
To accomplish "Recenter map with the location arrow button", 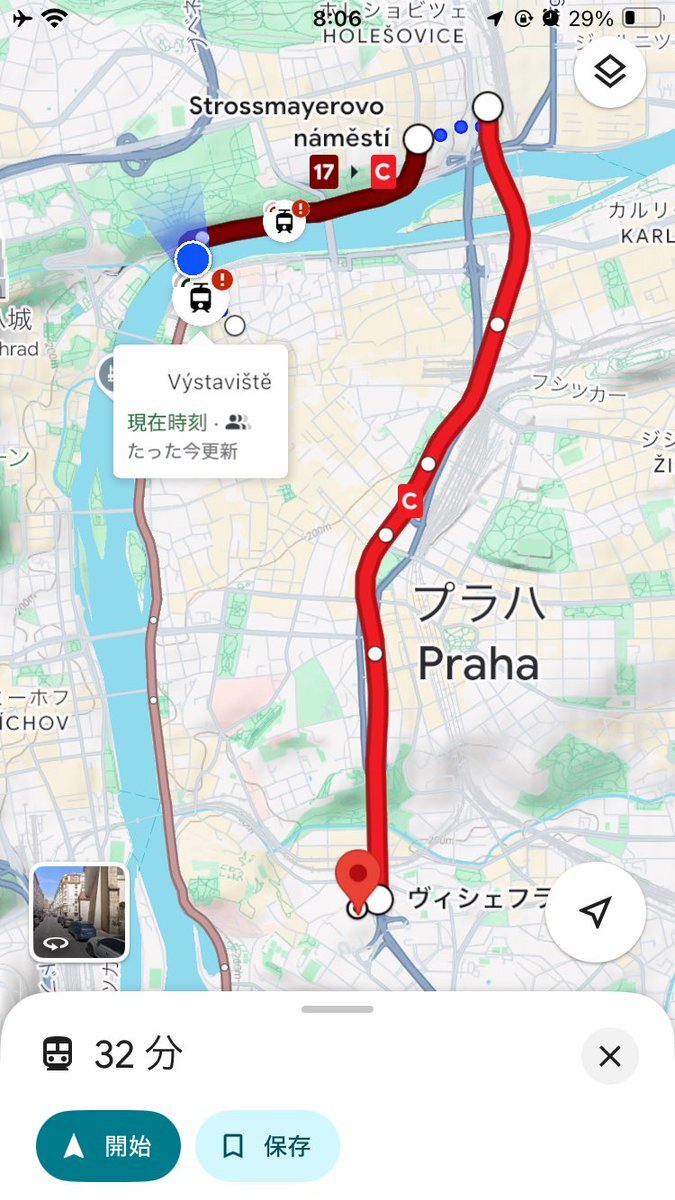I will 596,912.
